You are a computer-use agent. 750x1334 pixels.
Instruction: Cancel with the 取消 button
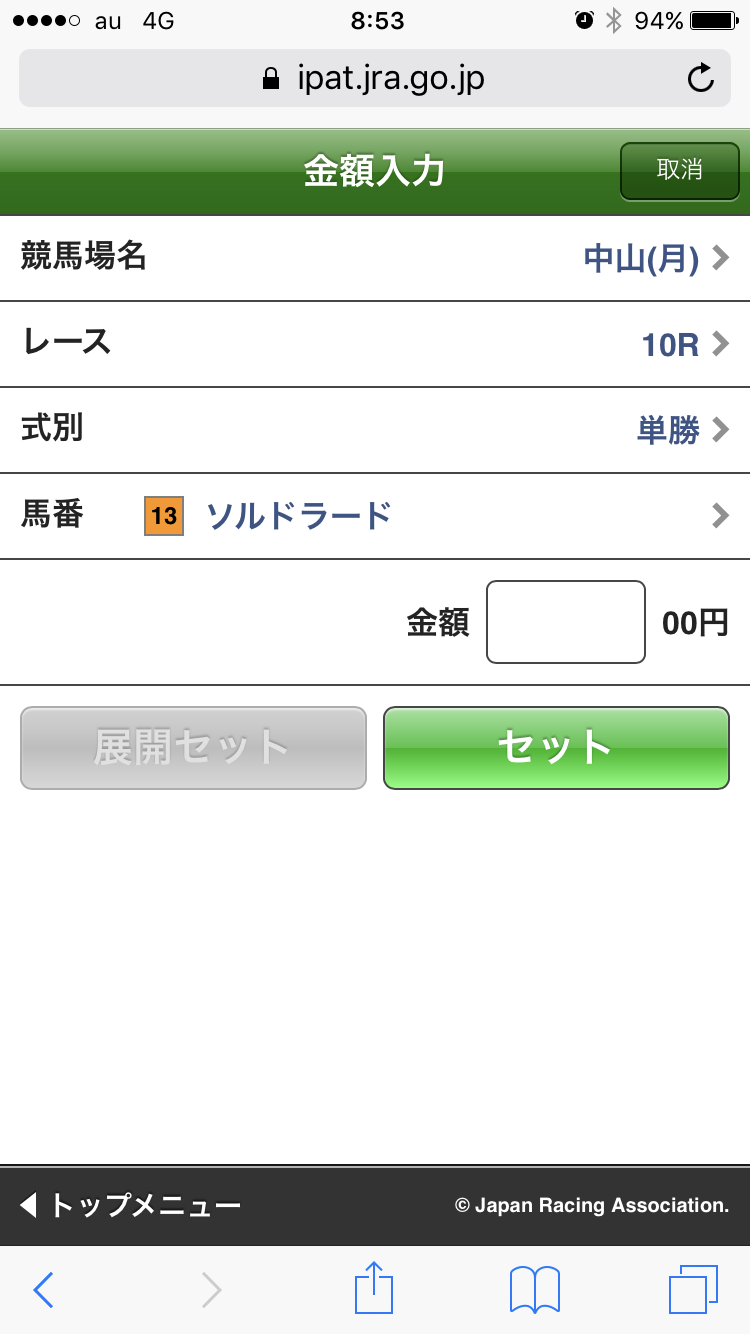(679, 171)
